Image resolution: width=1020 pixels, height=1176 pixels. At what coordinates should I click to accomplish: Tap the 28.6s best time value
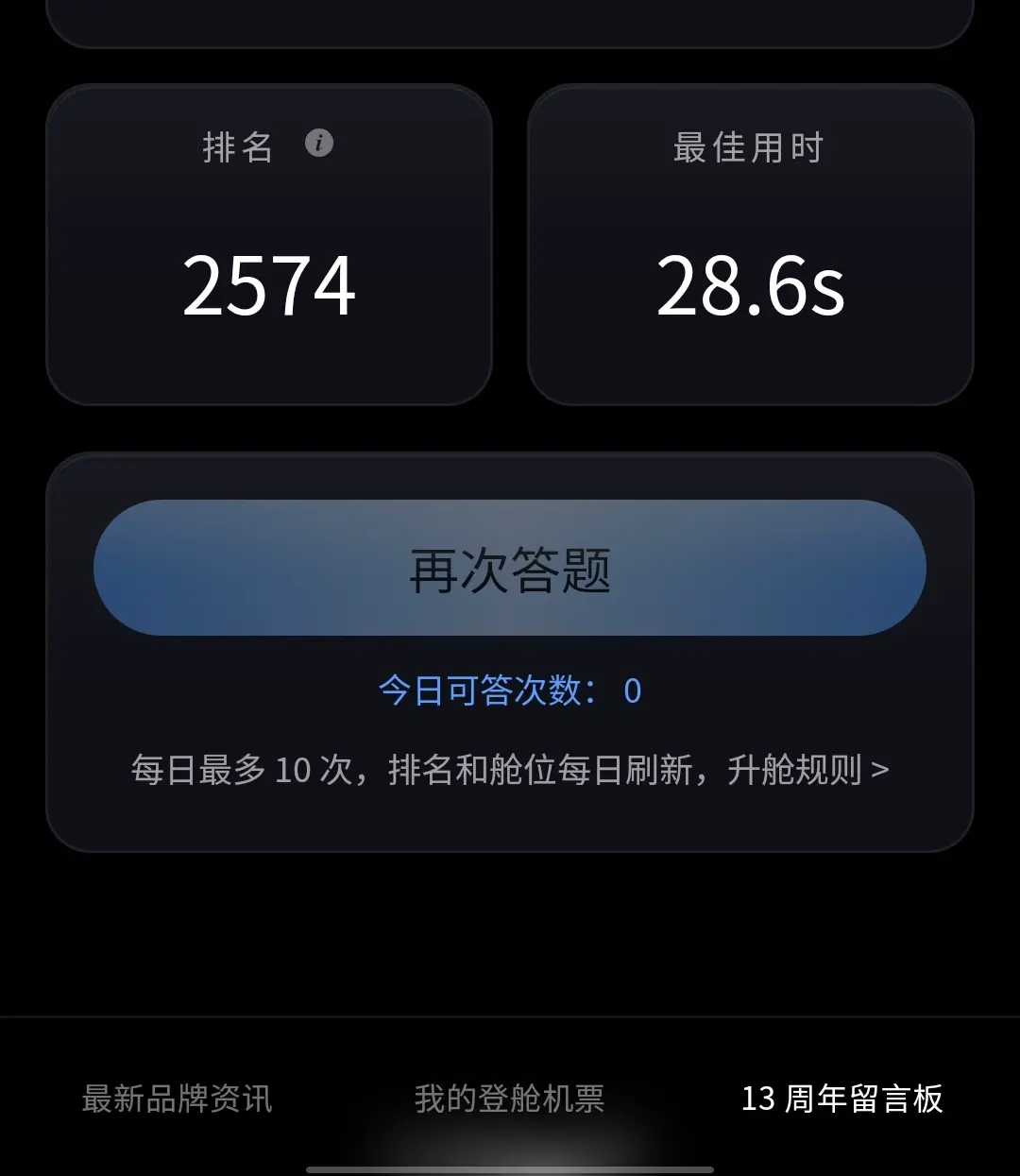[x=751, y=288]
